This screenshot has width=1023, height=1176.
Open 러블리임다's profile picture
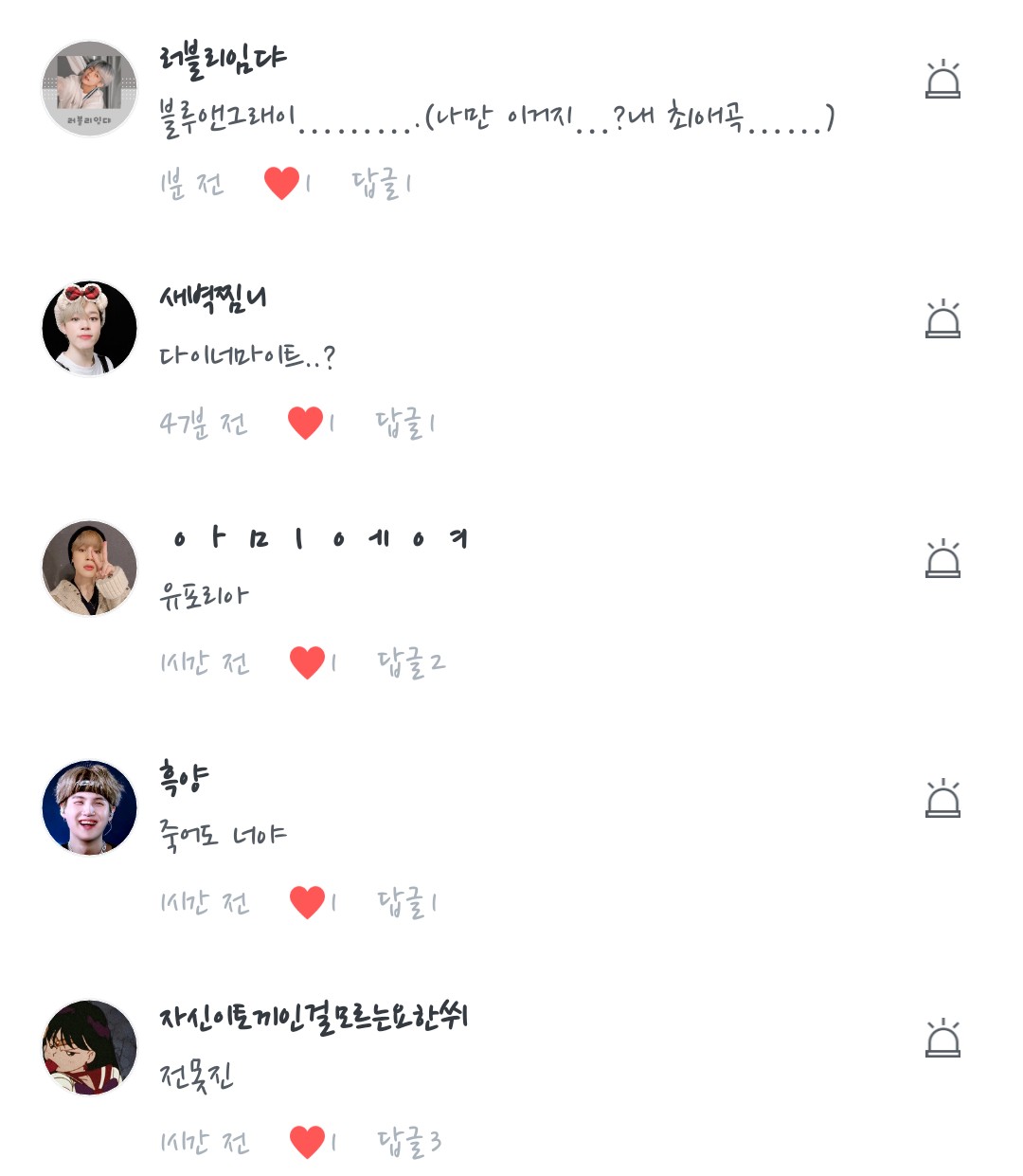click(90, 89)
